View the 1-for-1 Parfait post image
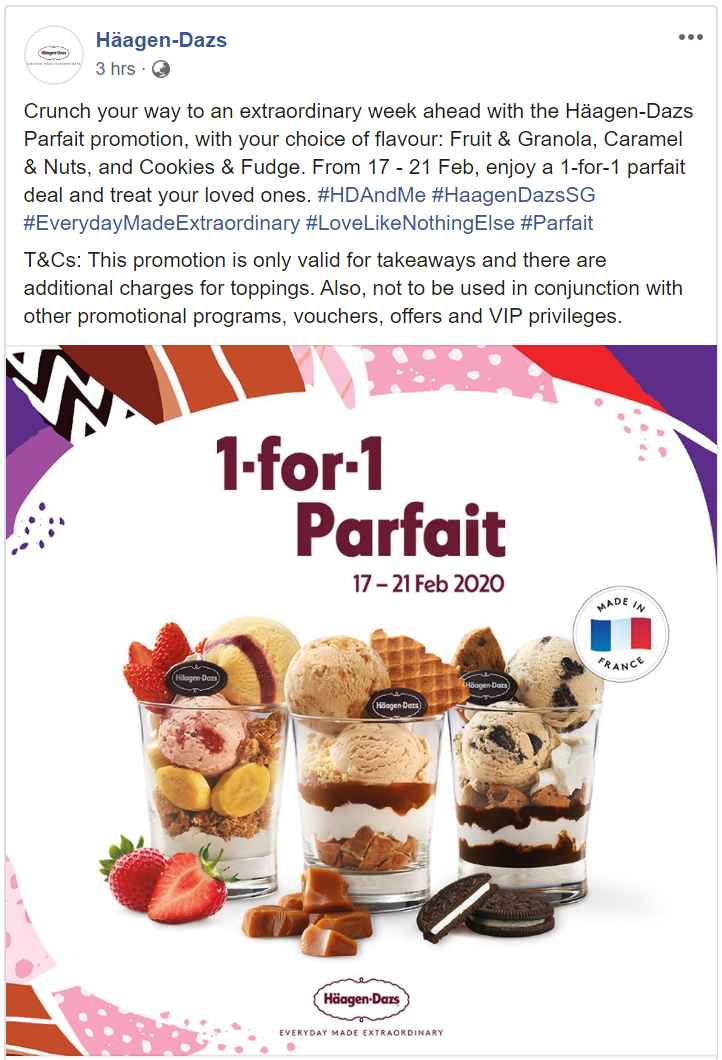The width and height of the screenshot is (722, 1060). (361, 700)
